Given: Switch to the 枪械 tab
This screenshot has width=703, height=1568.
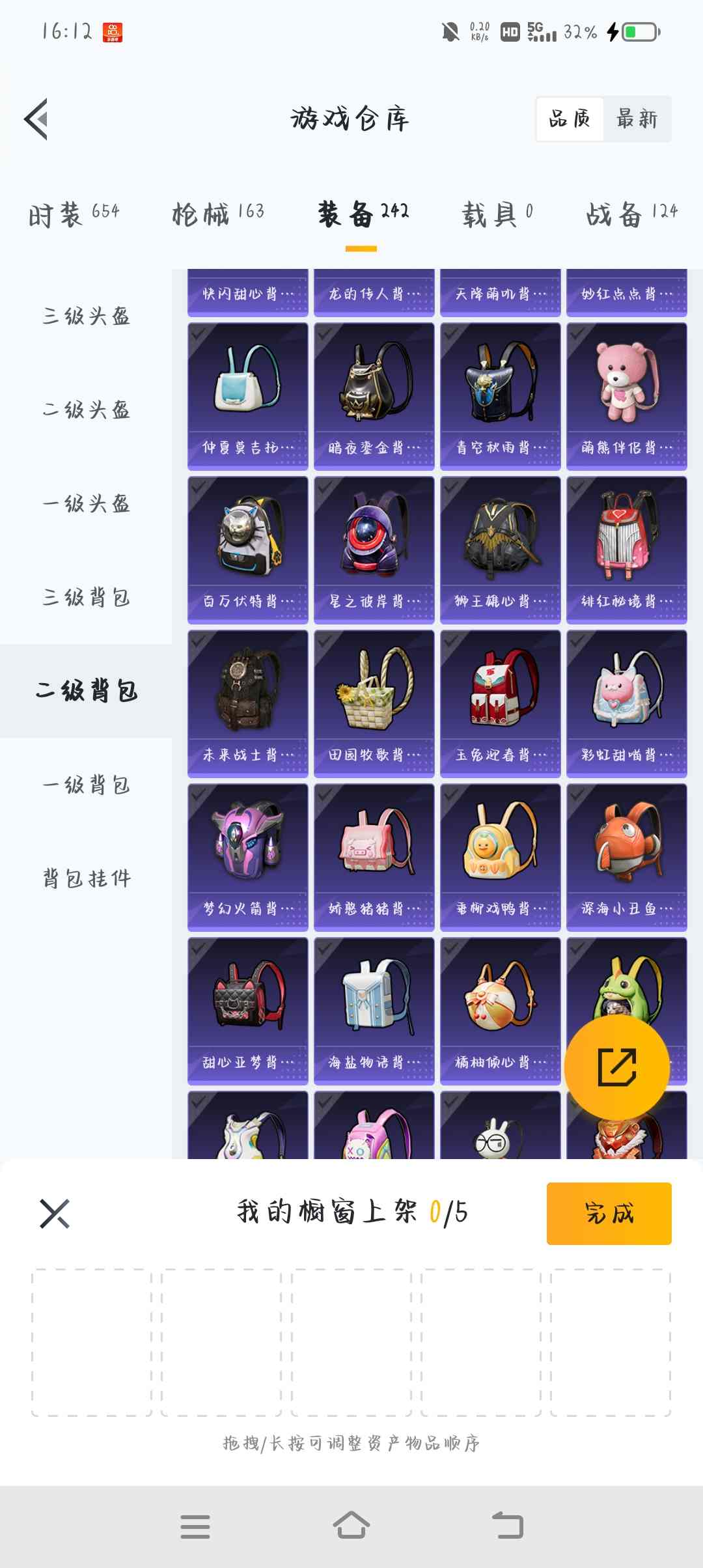Looking at the screenshot, I should pos(218,214).
